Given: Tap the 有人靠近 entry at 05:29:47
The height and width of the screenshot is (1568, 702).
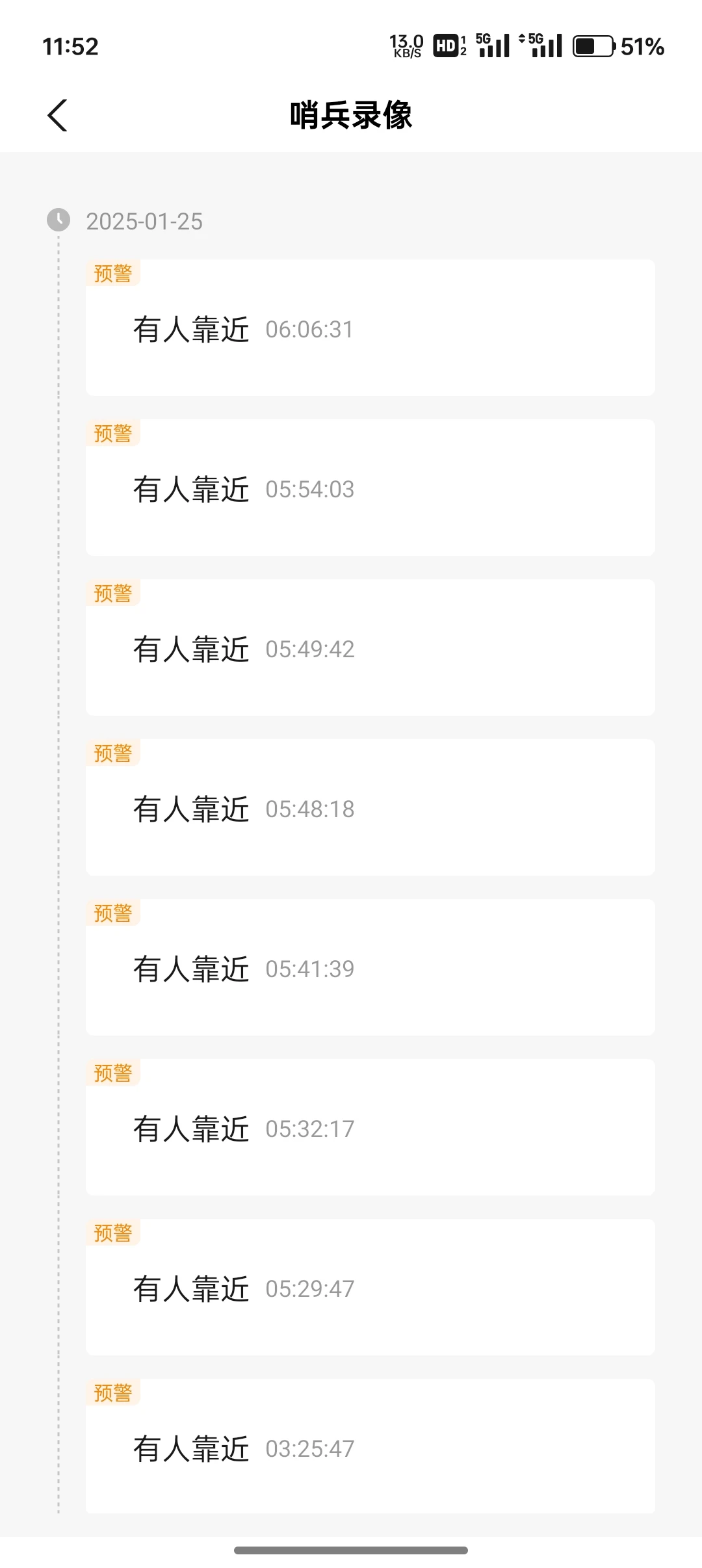Looking at the screenshot, I should click(370, 1287).
